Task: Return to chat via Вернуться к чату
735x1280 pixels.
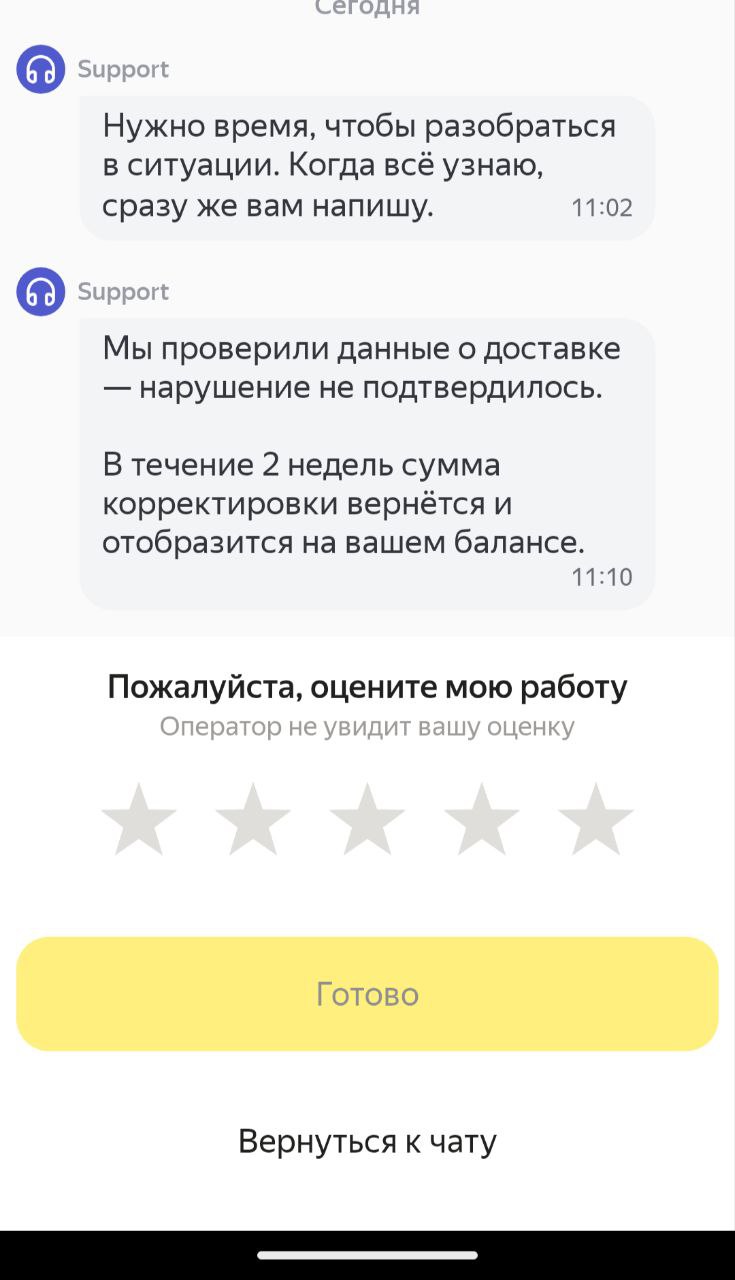Action: point(367,1141)
